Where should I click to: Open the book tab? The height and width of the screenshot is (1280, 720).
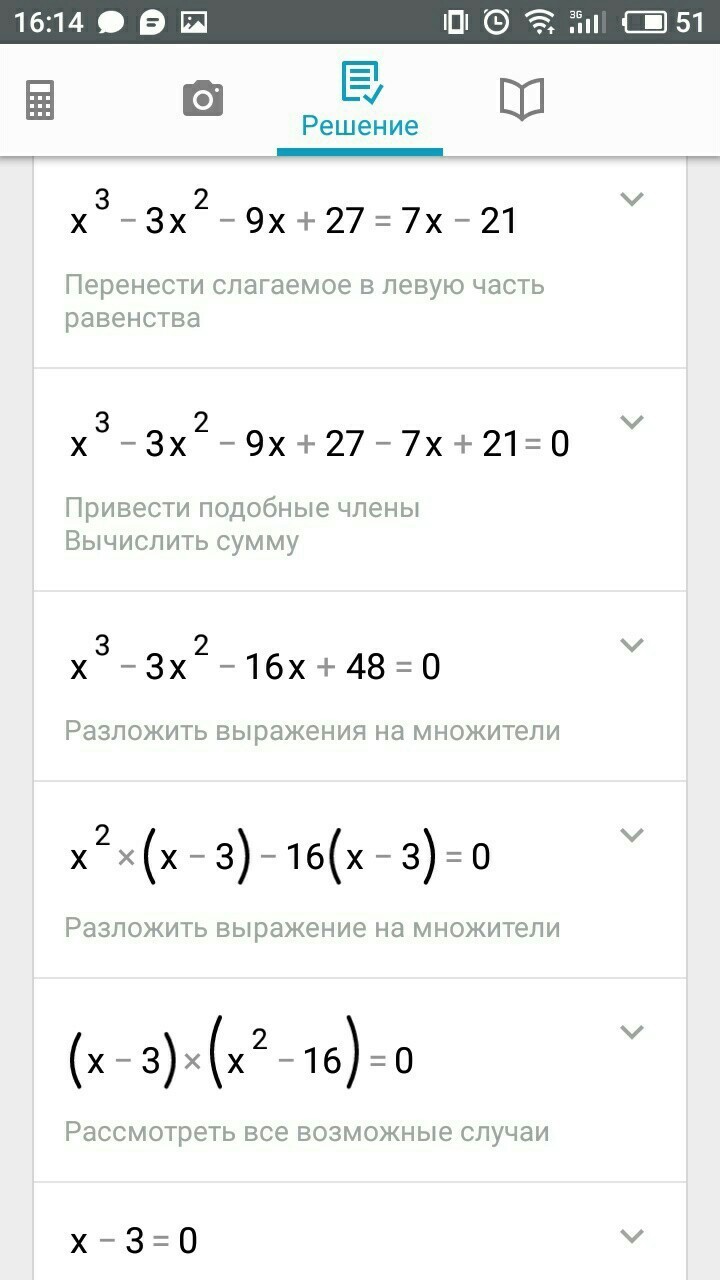(521, 99)
